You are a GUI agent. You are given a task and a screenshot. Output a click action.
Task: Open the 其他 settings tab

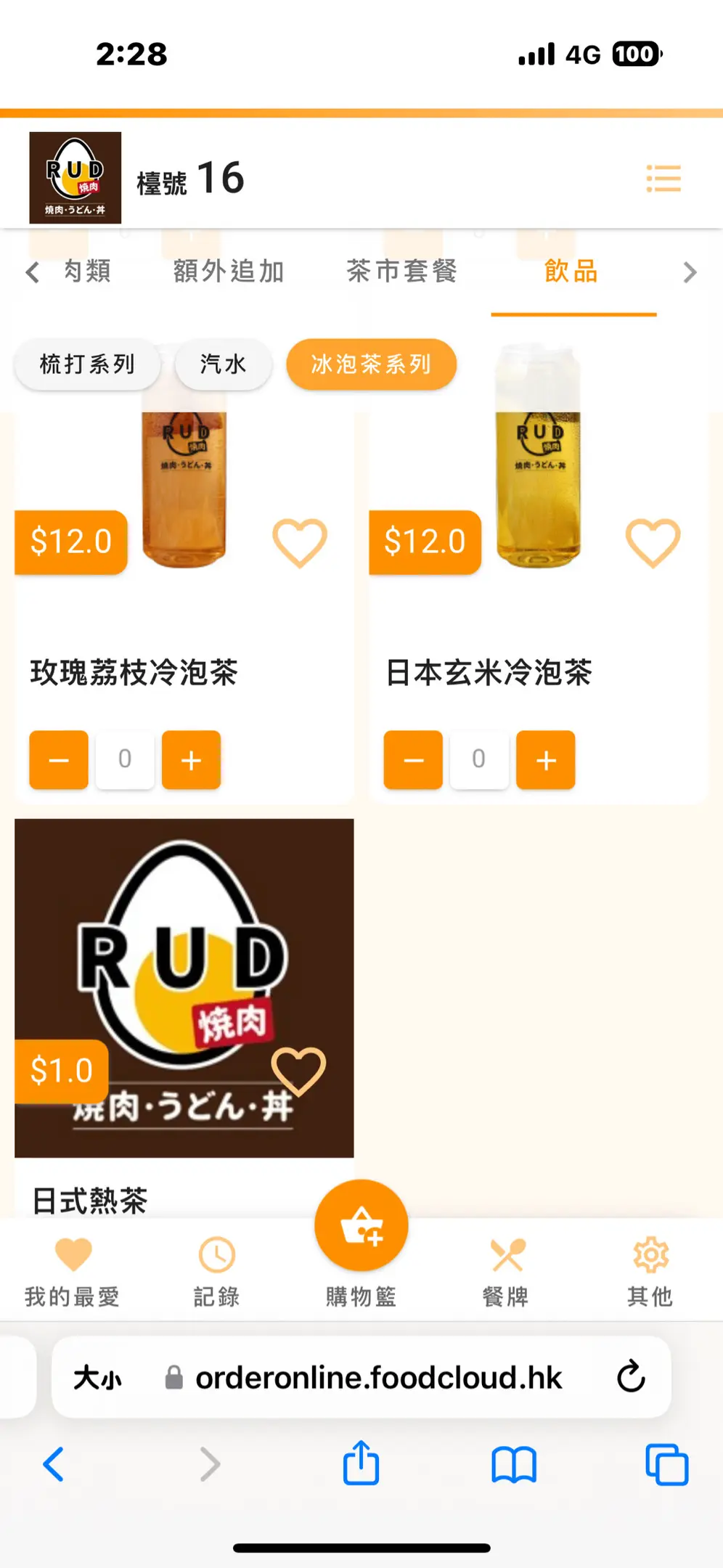coord(650,1269)
